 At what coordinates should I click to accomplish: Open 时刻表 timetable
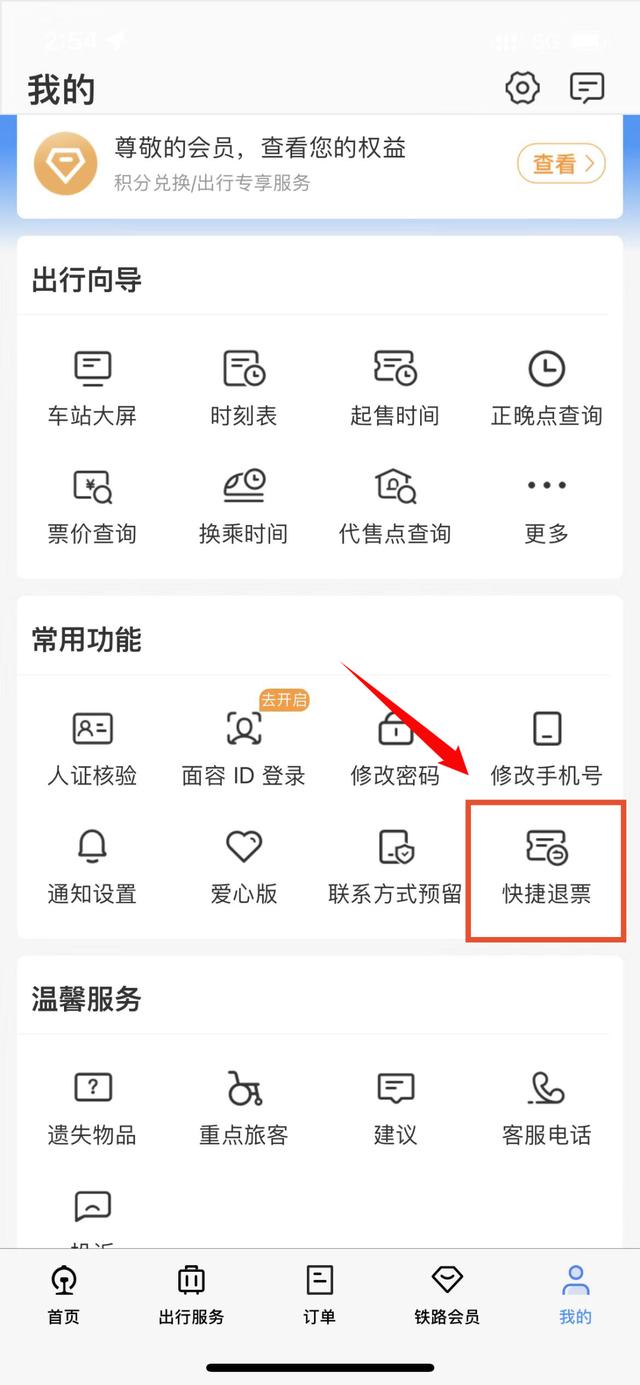pyautogui.click(x=243, y=388)
